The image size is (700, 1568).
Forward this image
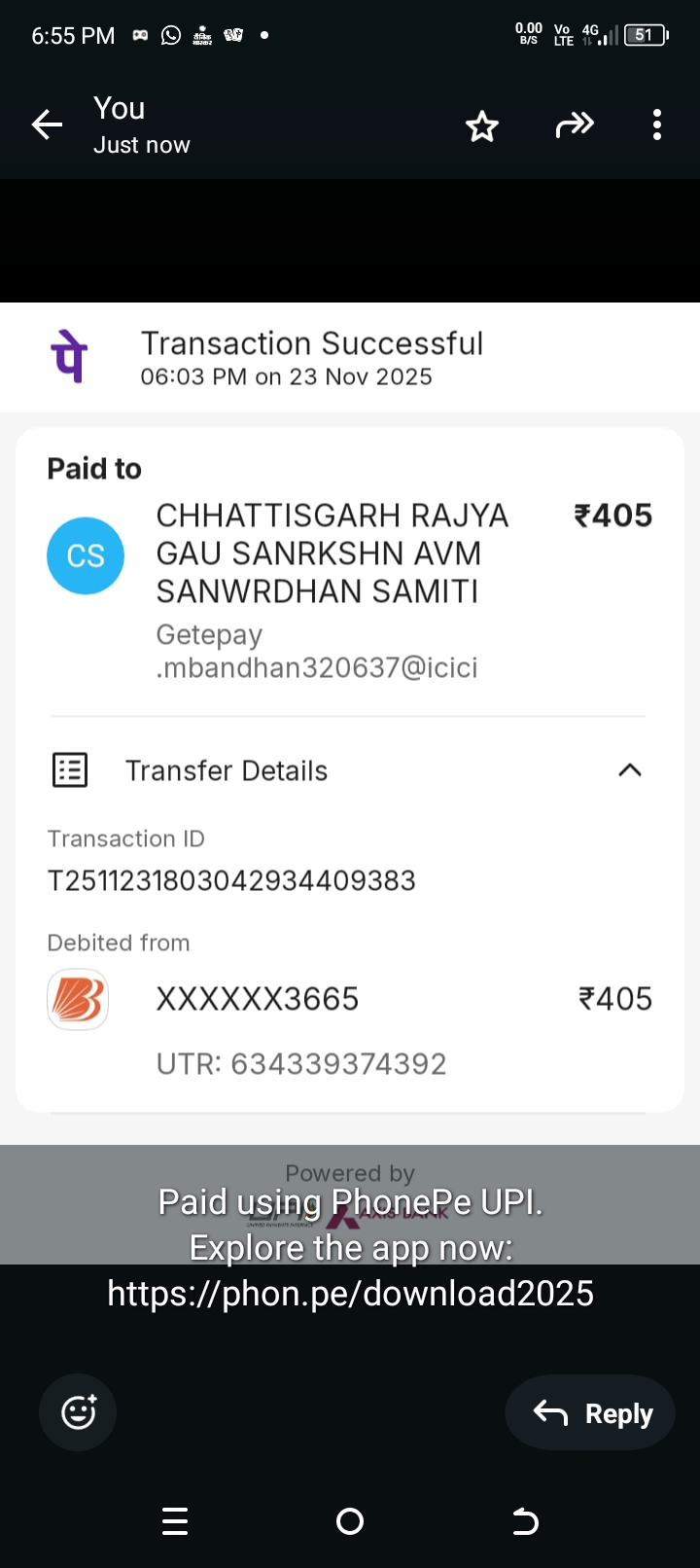(574, 125)
